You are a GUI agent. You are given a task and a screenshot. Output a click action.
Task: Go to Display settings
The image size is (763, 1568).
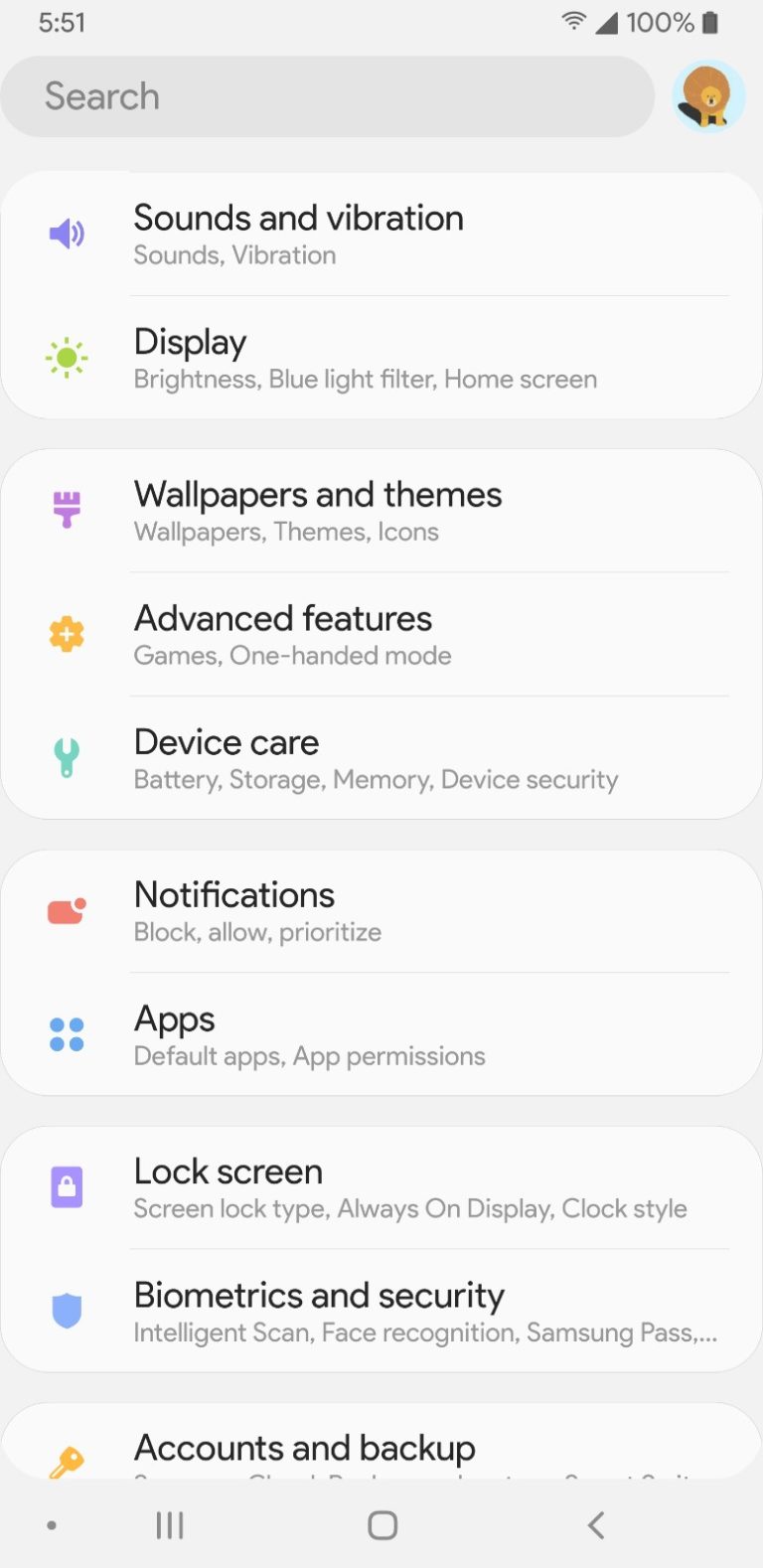coord(381,358)
